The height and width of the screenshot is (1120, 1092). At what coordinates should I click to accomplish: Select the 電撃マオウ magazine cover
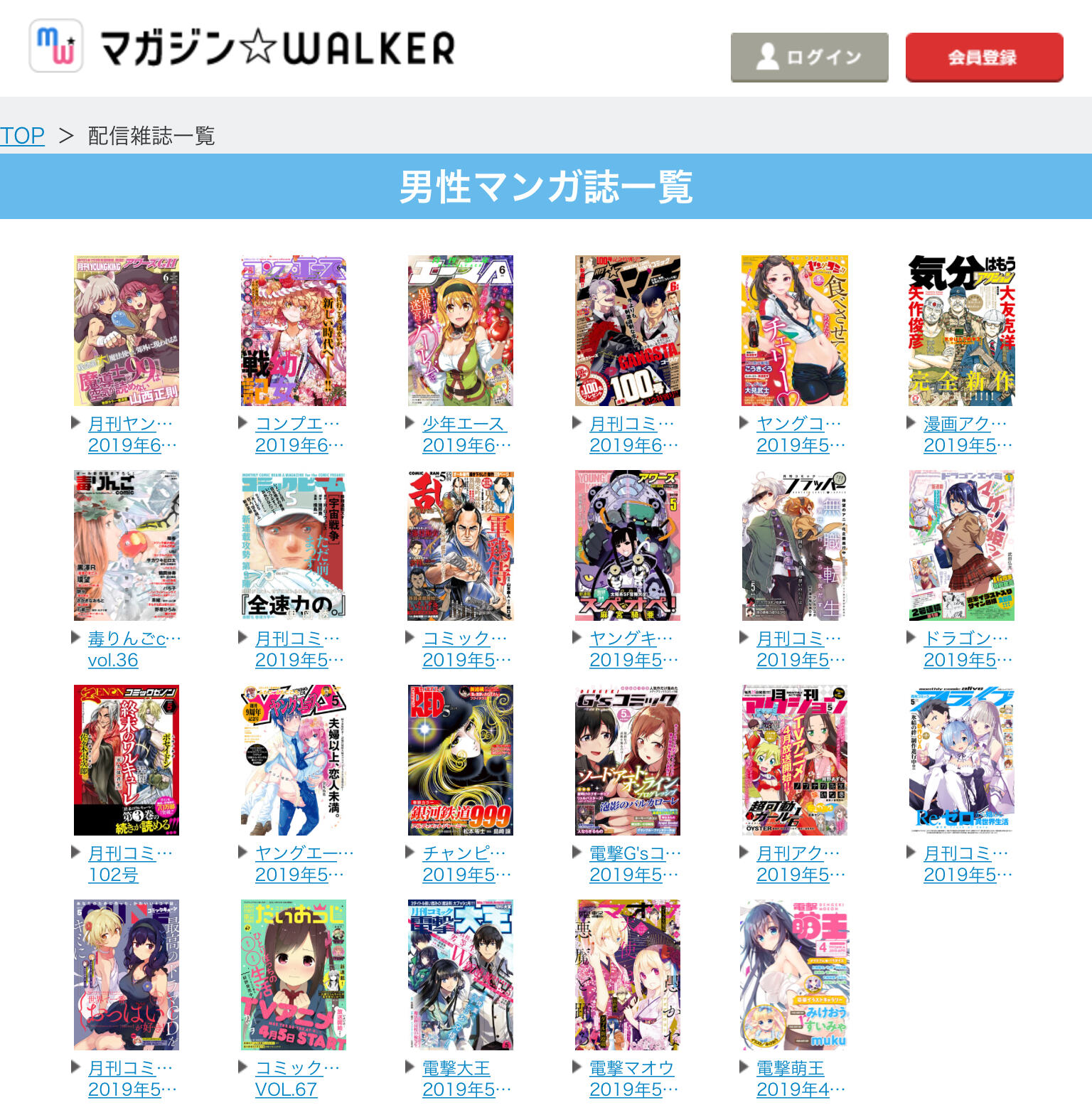628,975
